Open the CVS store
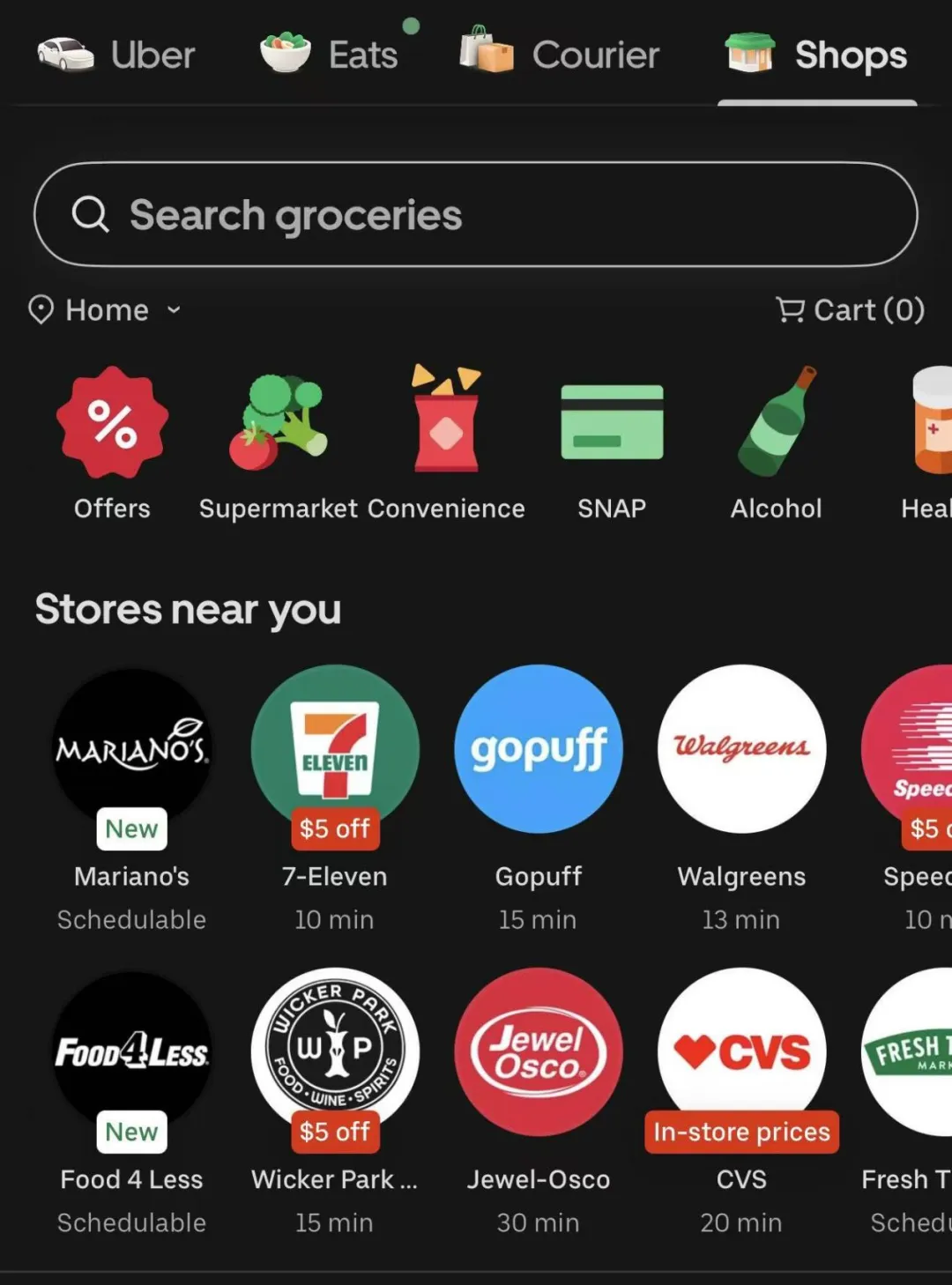The height and width of the screenshot is (1285, 952). point(741,1103)
